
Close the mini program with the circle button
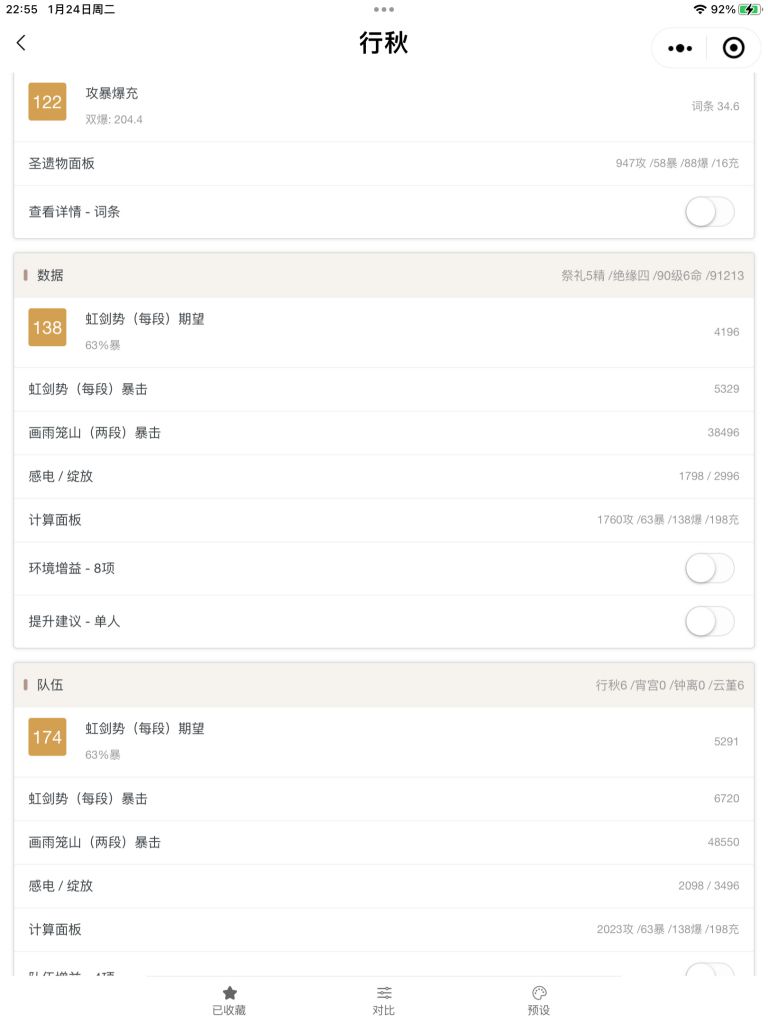733,48
